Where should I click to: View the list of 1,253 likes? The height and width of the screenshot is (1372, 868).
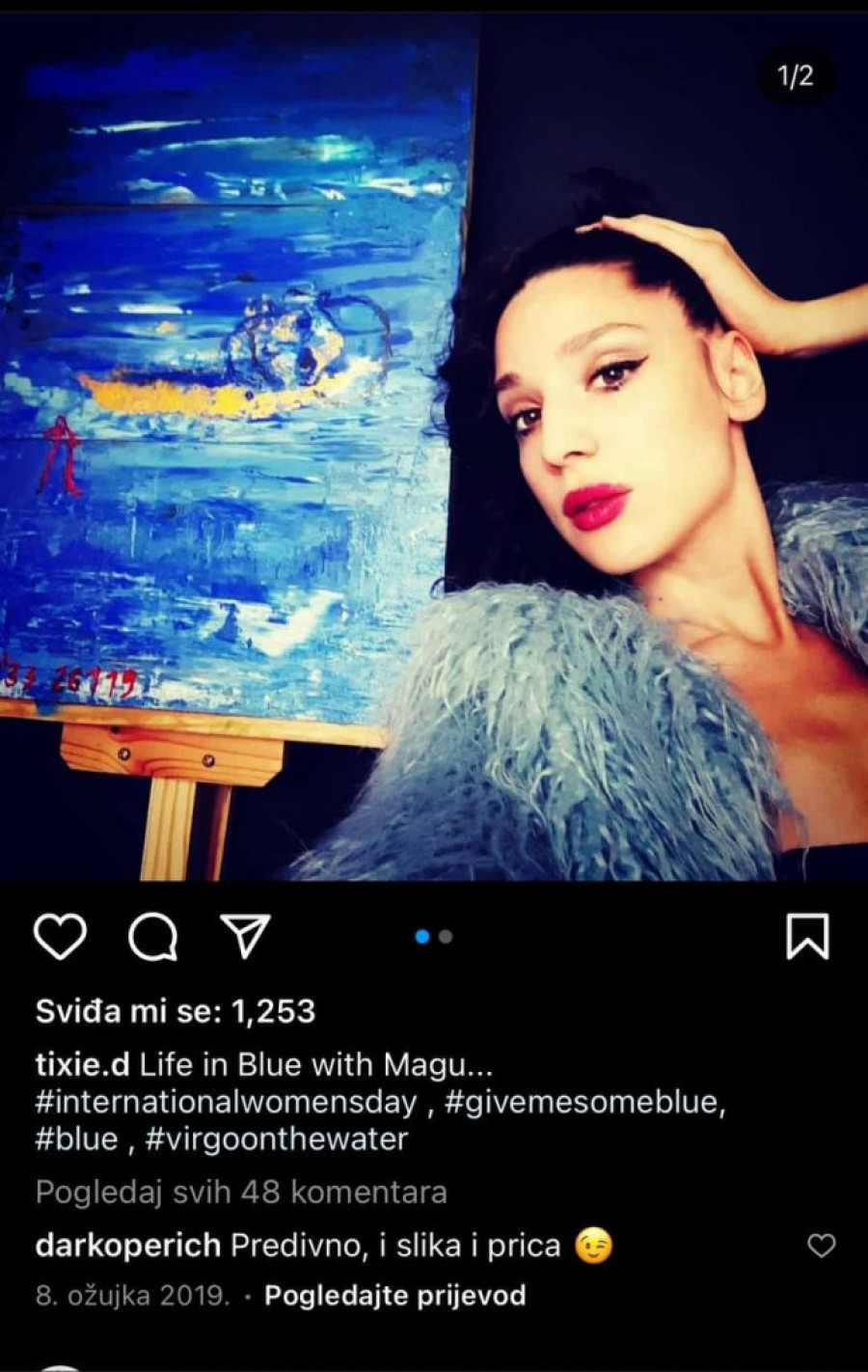tap(176, 1011)
